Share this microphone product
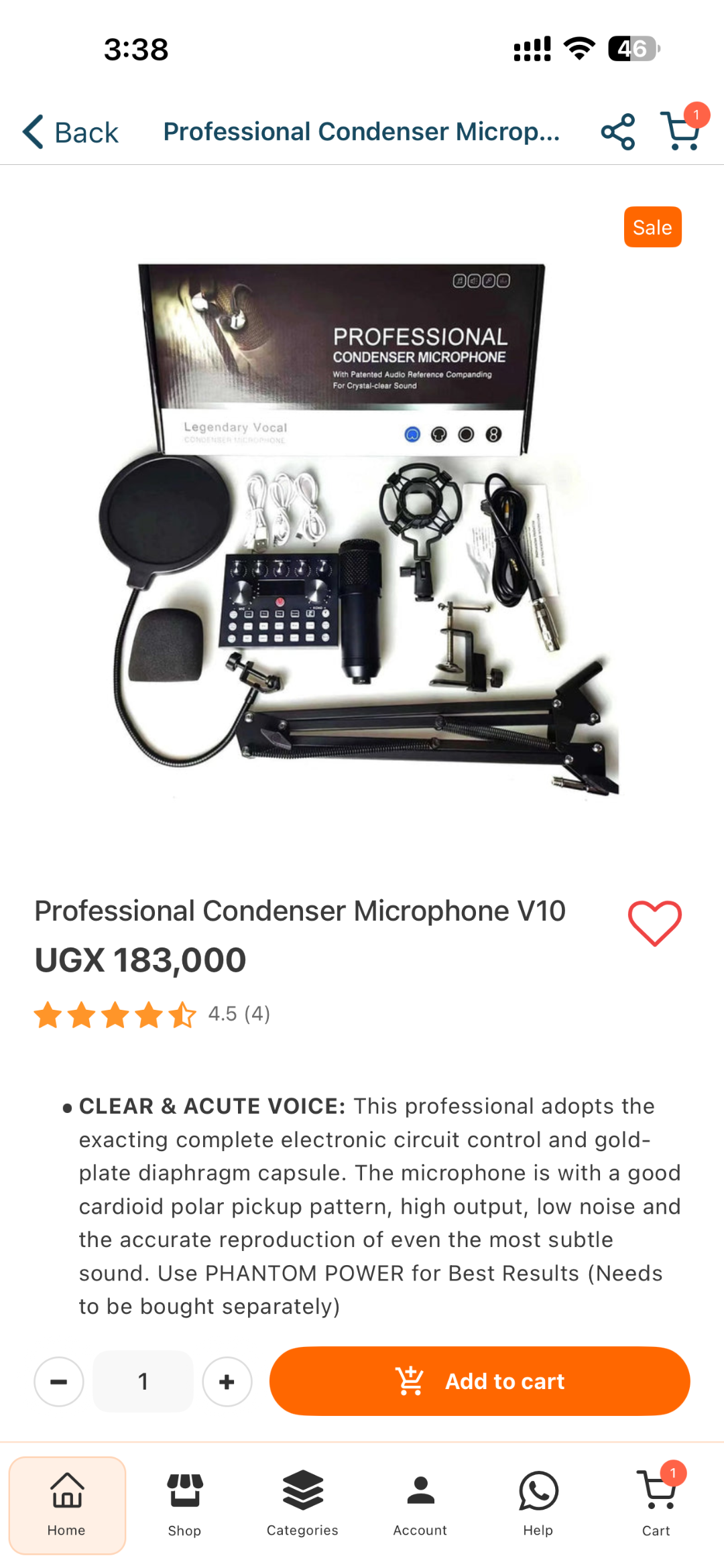The image size is (724, 1568). (617, 131)
